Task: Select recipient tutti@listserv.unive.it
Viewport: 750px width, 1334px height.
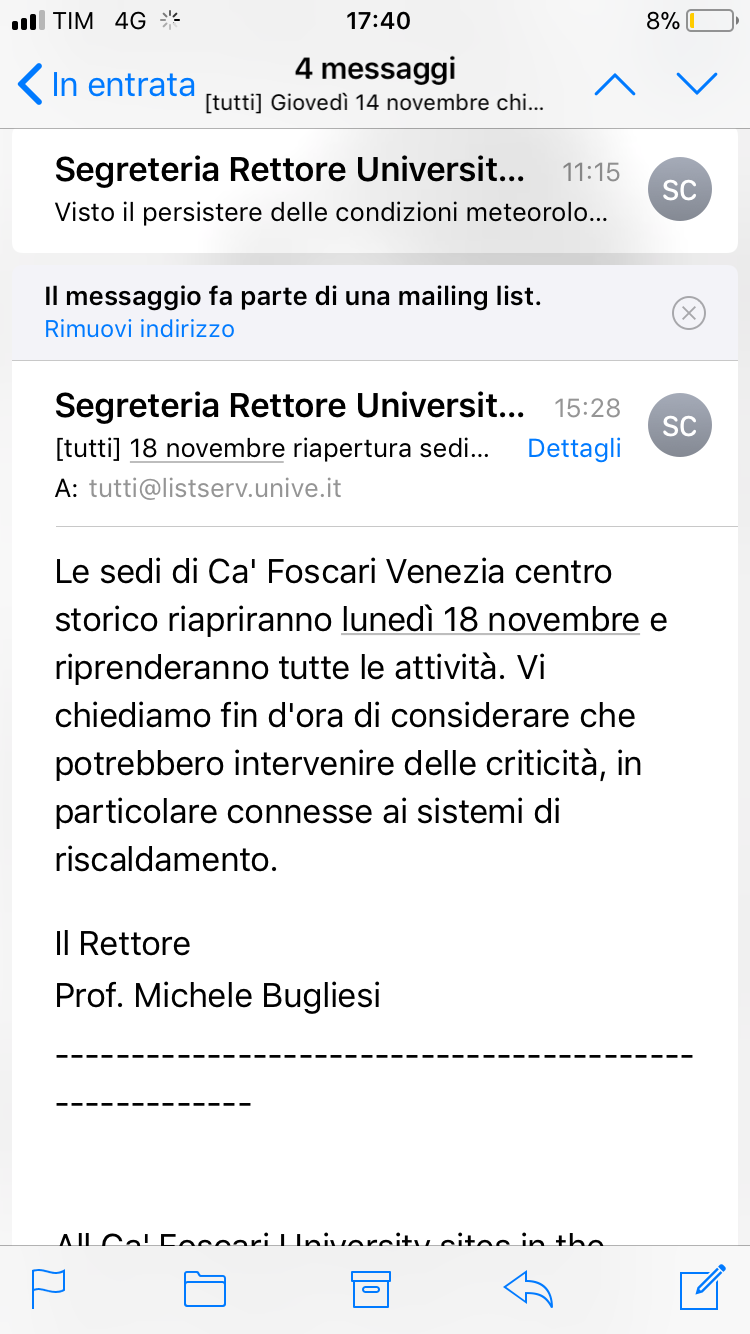Action: point(215,490)
